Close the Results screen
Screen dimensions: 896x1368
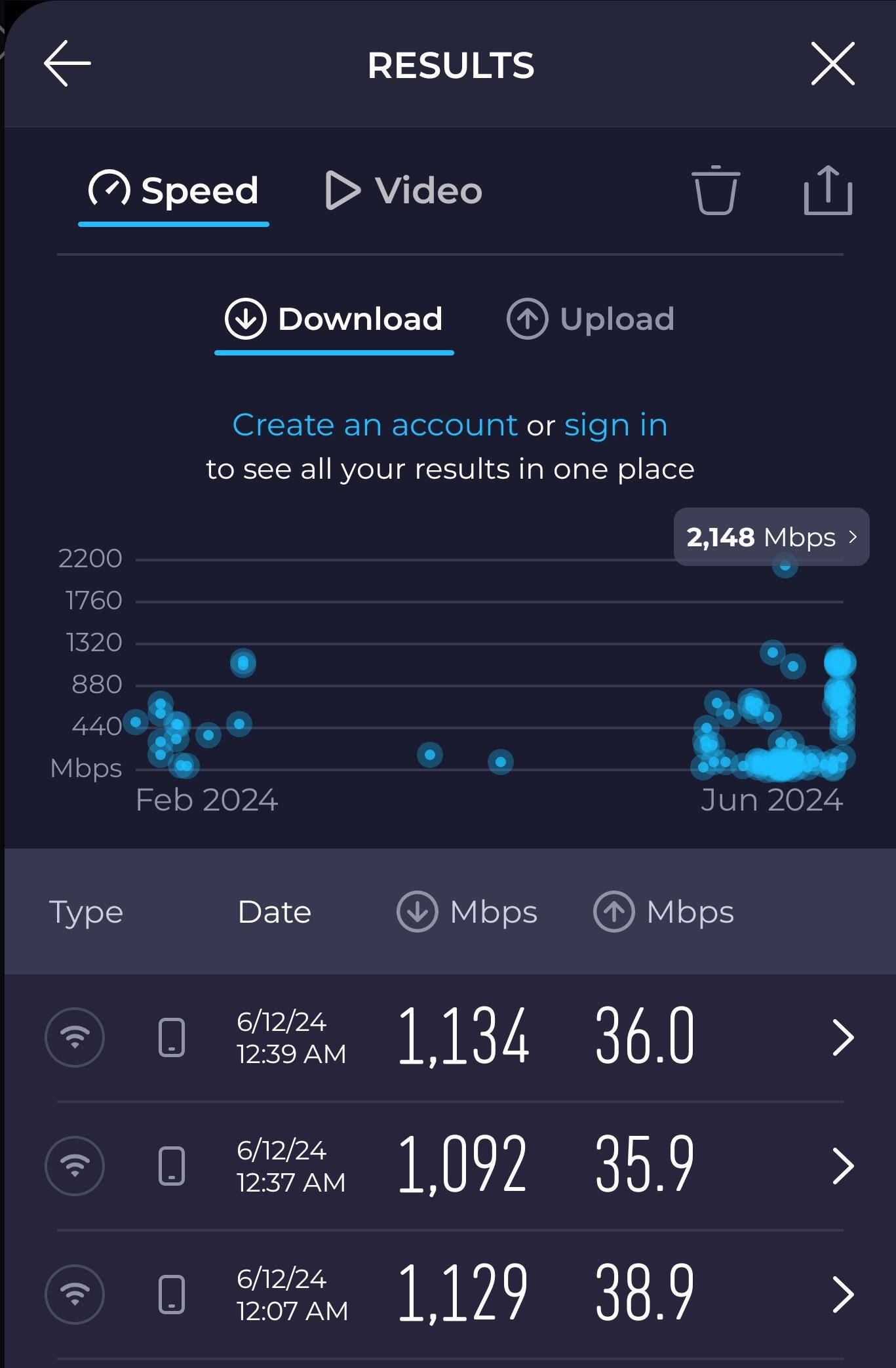[832, 64]
